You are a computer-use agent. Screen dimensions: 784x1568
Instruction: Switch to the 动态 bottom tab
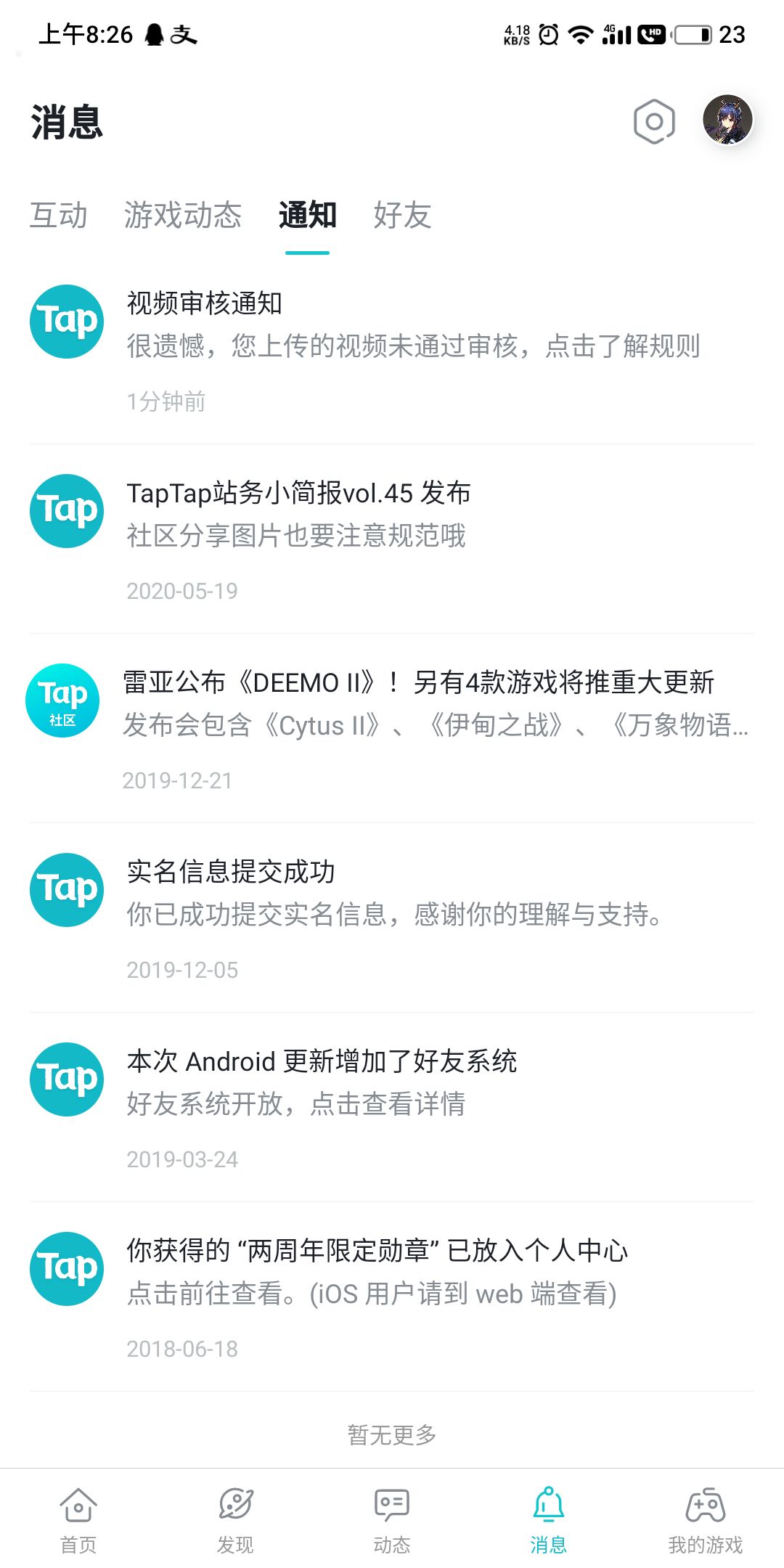(x=392, y=1519)
